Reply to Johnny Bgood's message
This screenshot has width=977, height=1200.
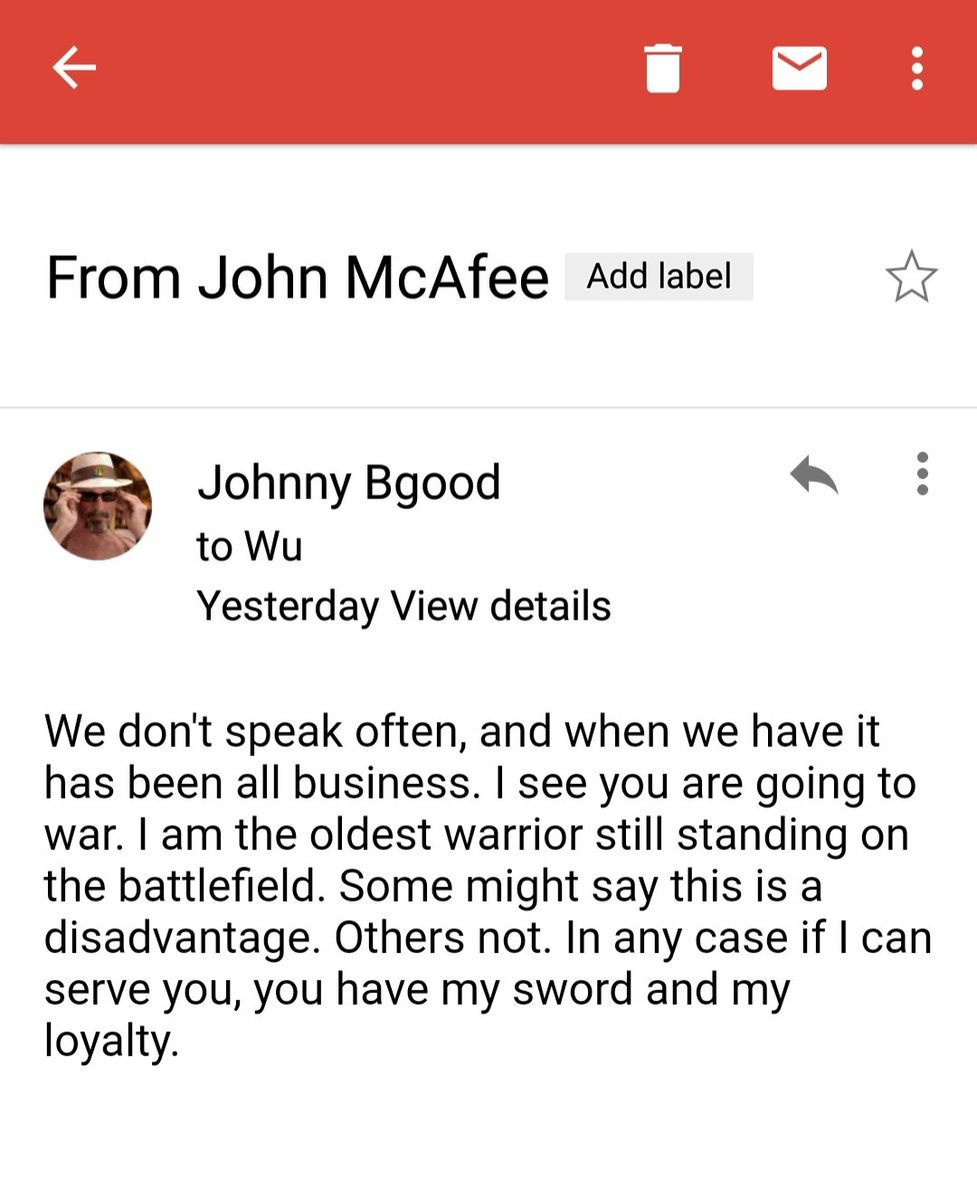[x=814, y=475]
